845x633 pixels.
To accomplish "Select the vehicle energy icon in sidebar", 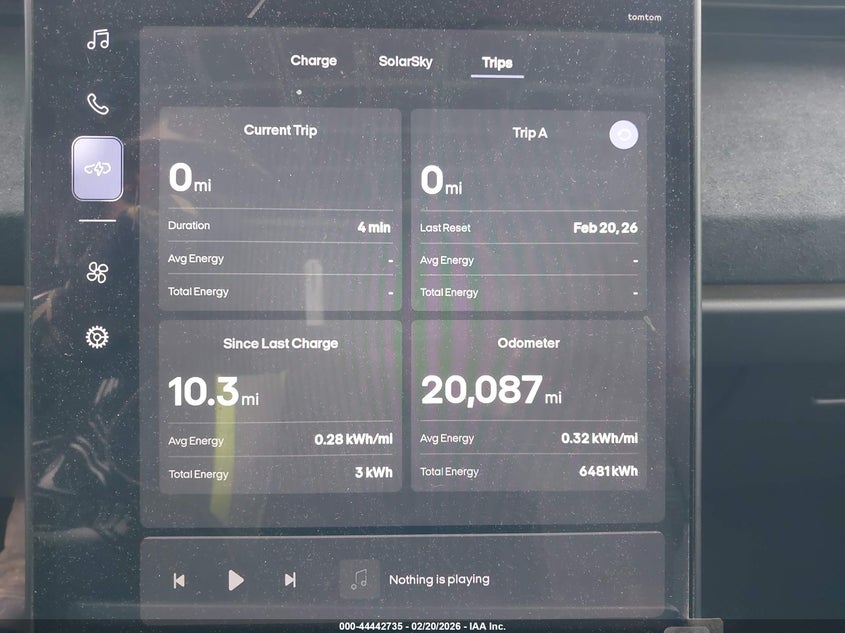I will pyautogui.click(x=98, y=169).
